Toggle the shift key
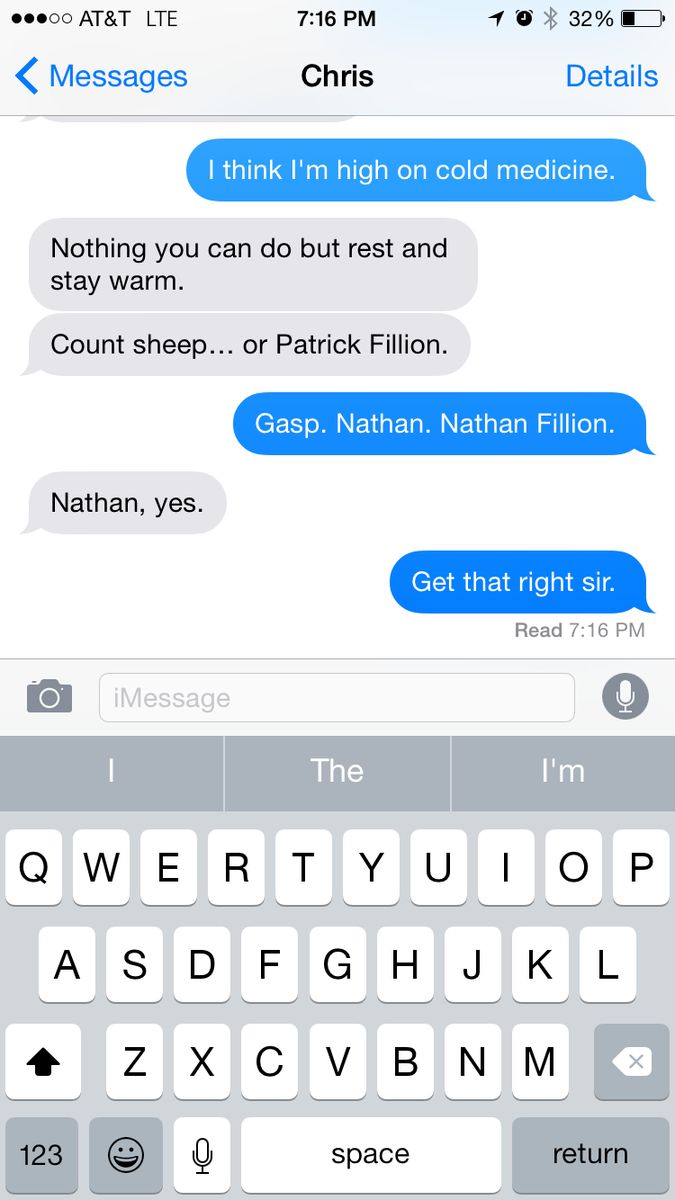Screen dimensions: 675x1200 (x=41, y=1061)
